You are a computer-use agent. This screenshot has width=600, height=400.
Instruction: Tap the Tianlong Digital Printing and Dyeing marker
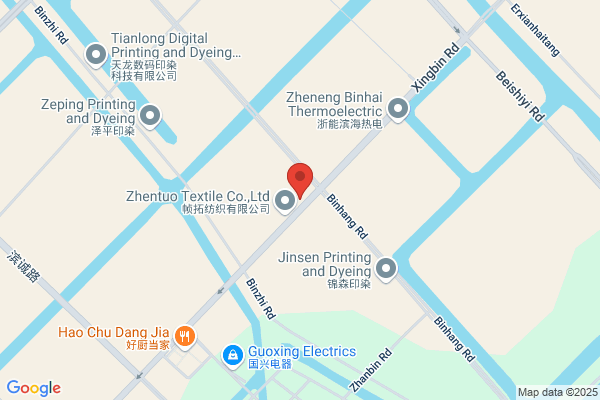[x=96, y=56]
